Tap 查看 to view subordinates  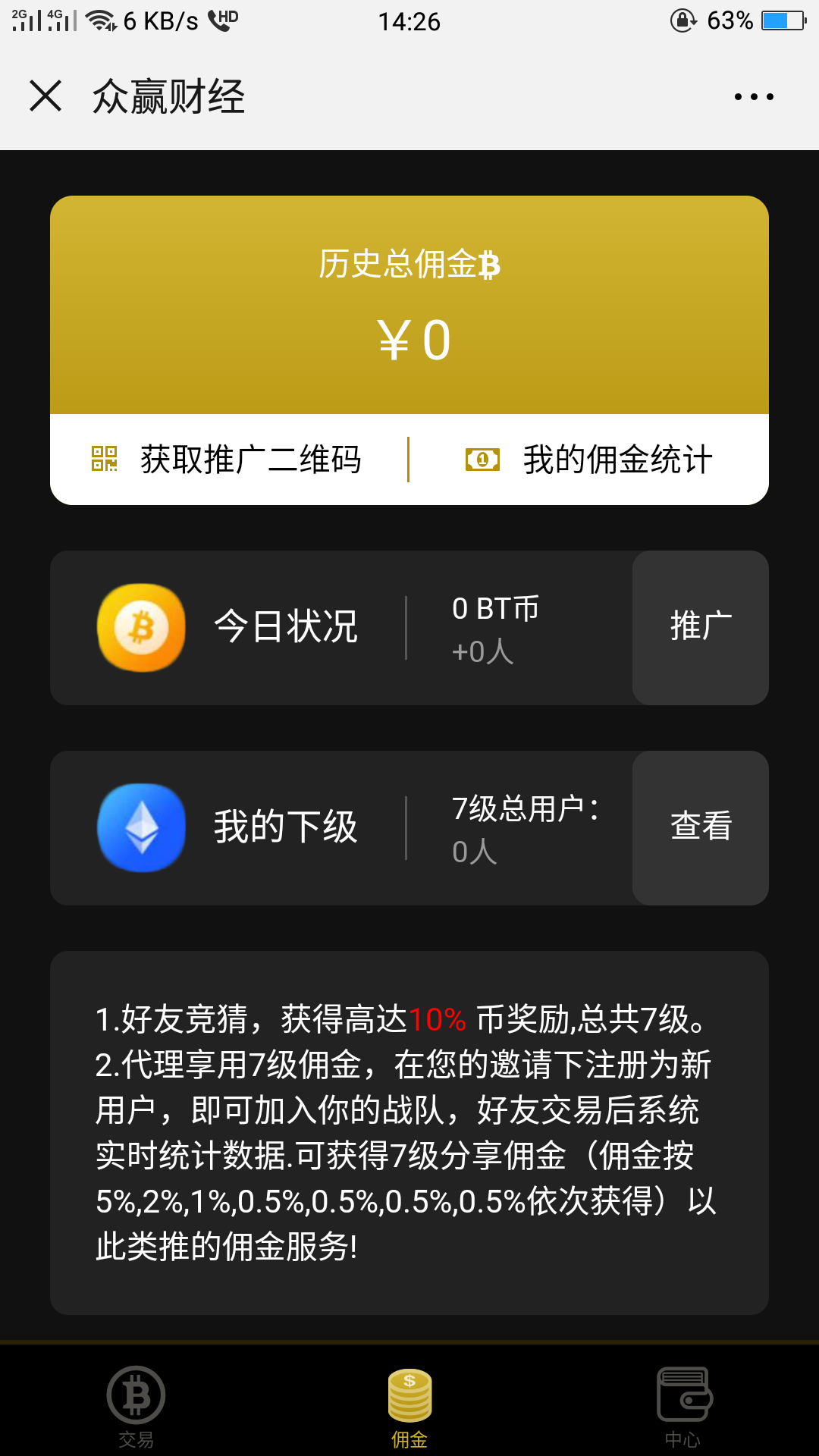(x=701, y=828)
